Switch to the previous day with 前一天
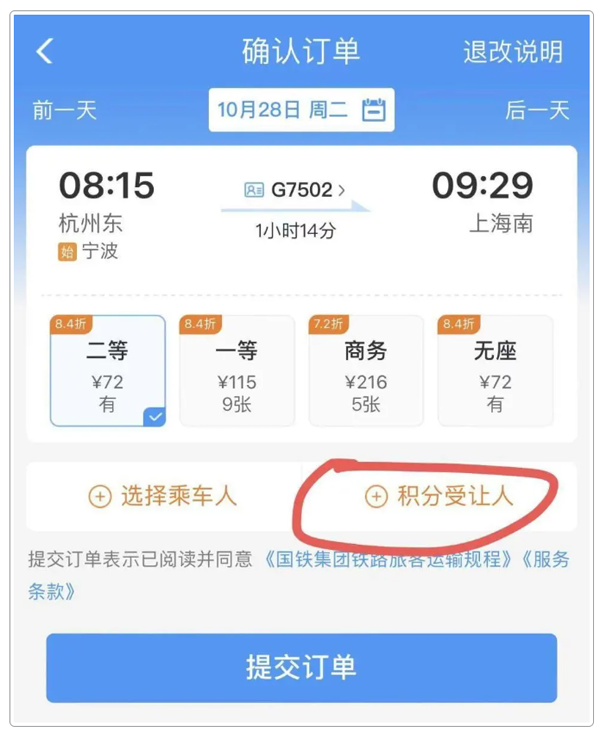Image resolution: width=600 pixels, height=732 pixels. pos(64,110)
